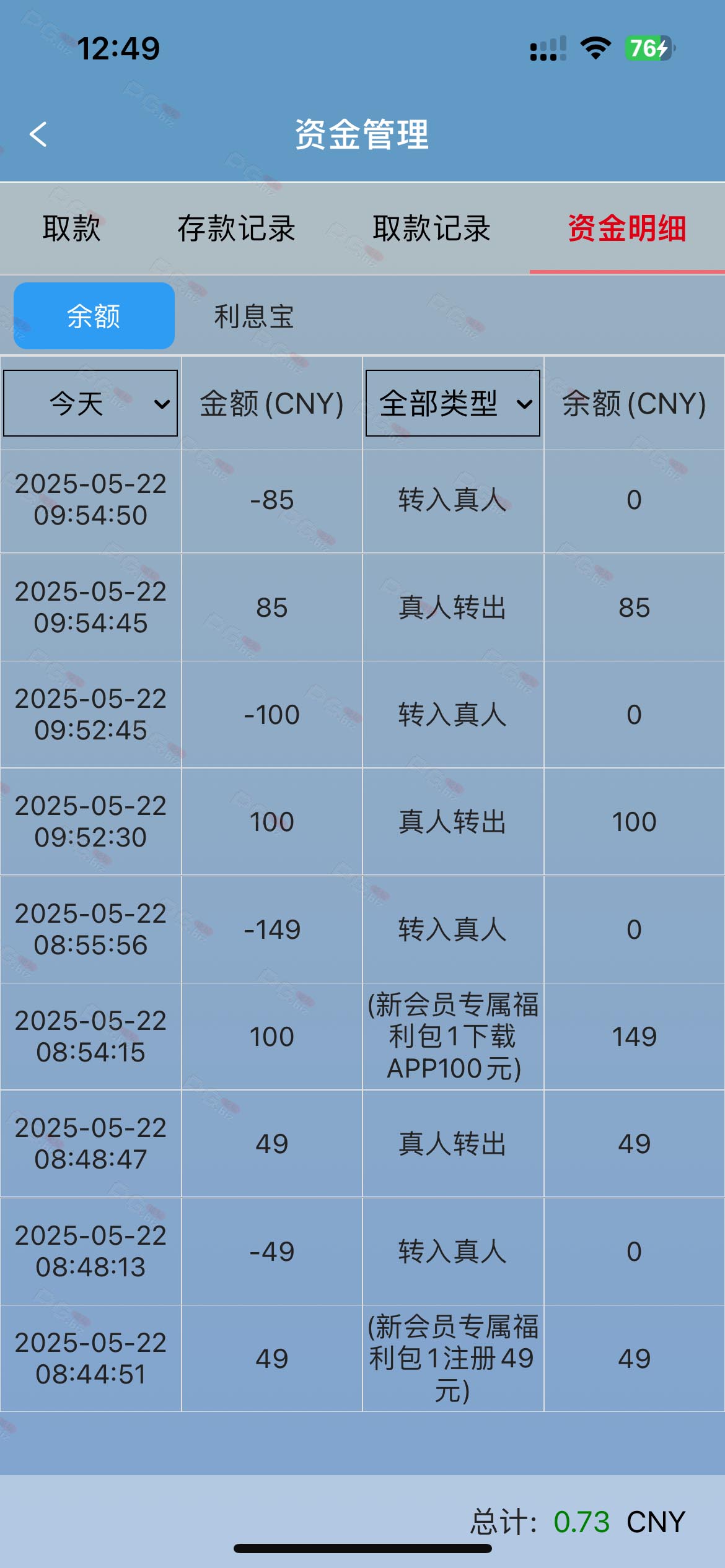
Task: Expand the 全部类型 type dropdown
Action: 453,403
